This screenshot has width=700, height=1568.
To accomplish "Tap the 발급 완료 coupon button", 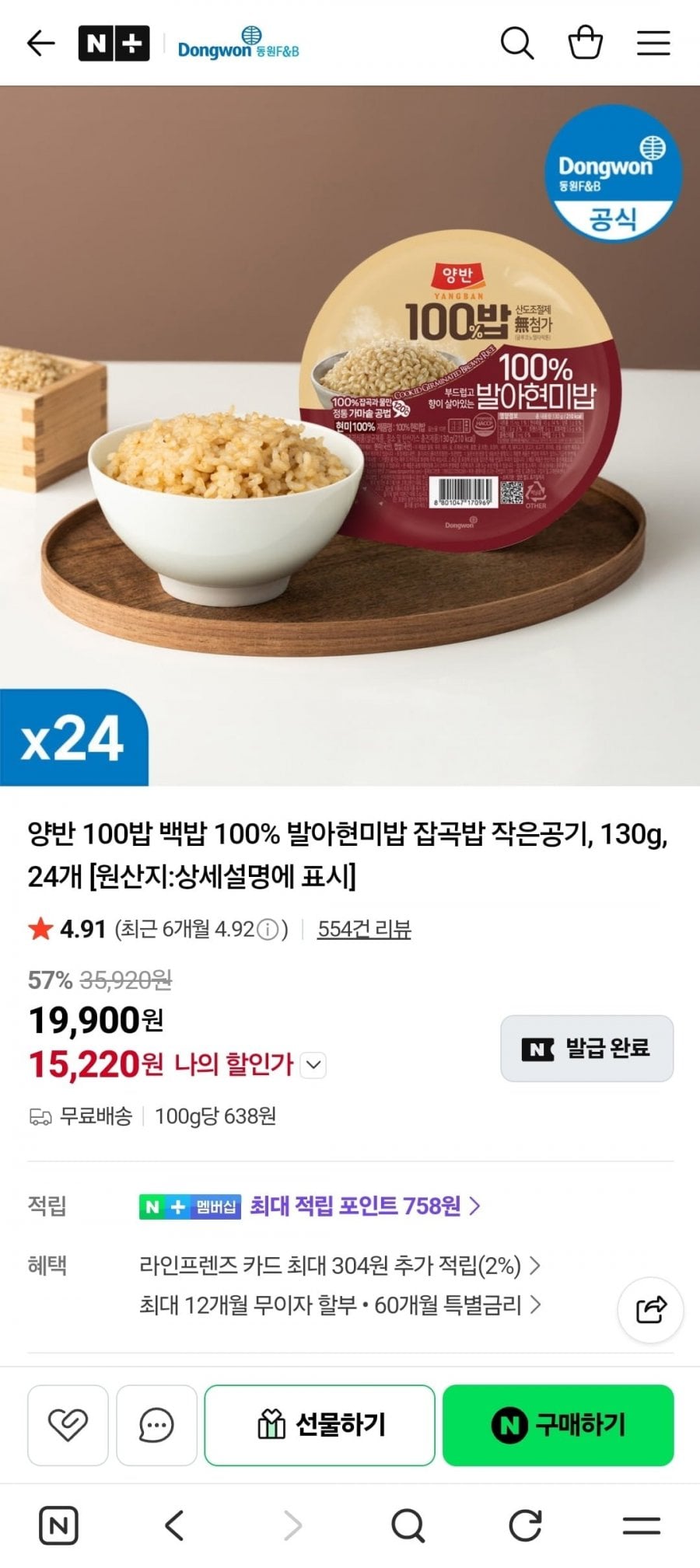I will point(586,1048).
